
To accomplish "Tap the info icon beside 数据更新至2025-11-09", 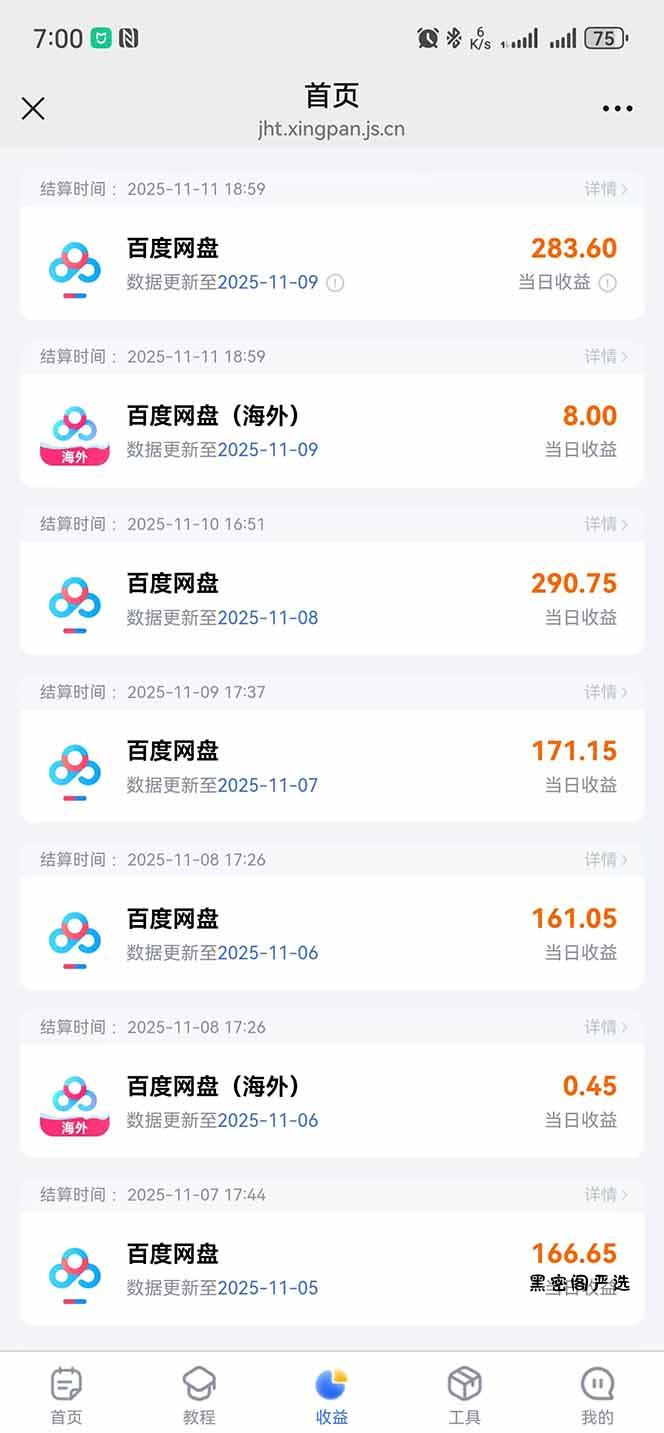I will (336, 283).
